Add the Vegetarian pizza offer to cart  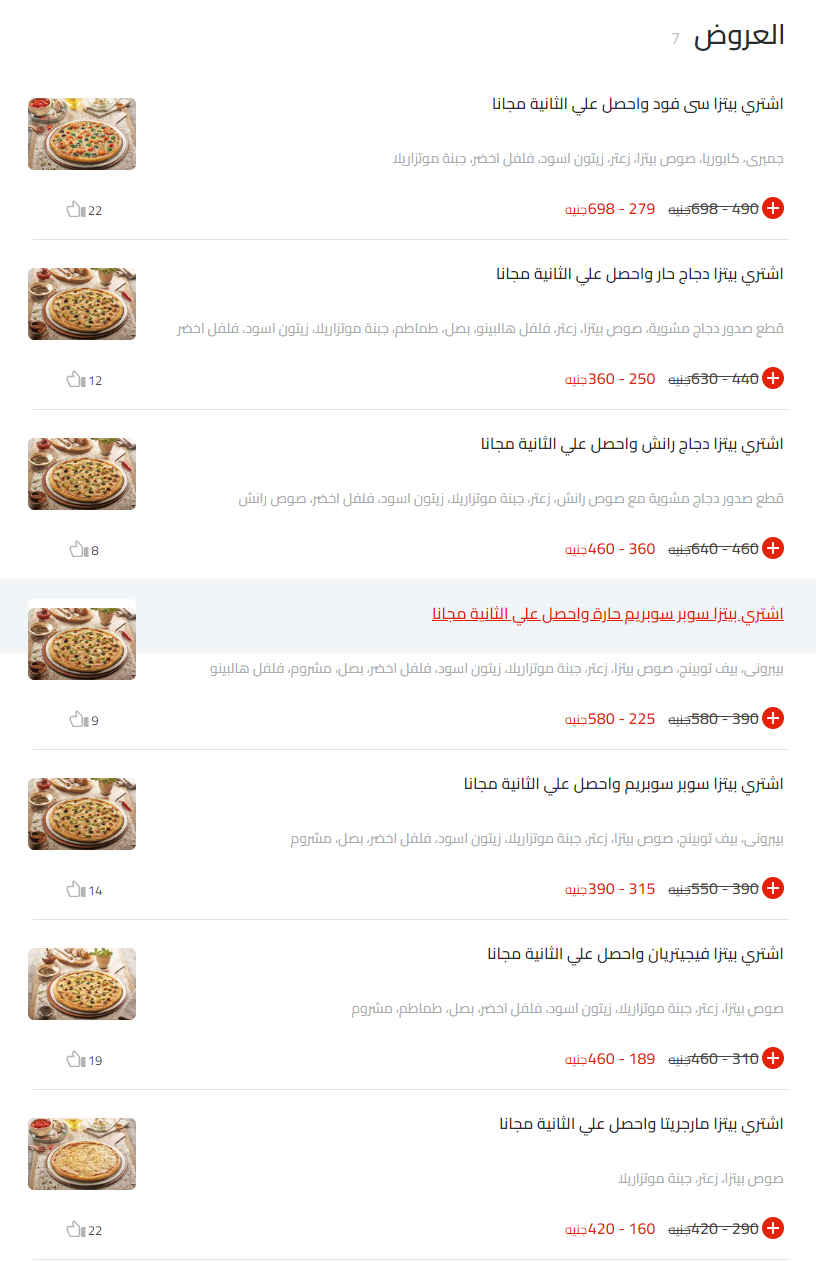click(773, 1057)
